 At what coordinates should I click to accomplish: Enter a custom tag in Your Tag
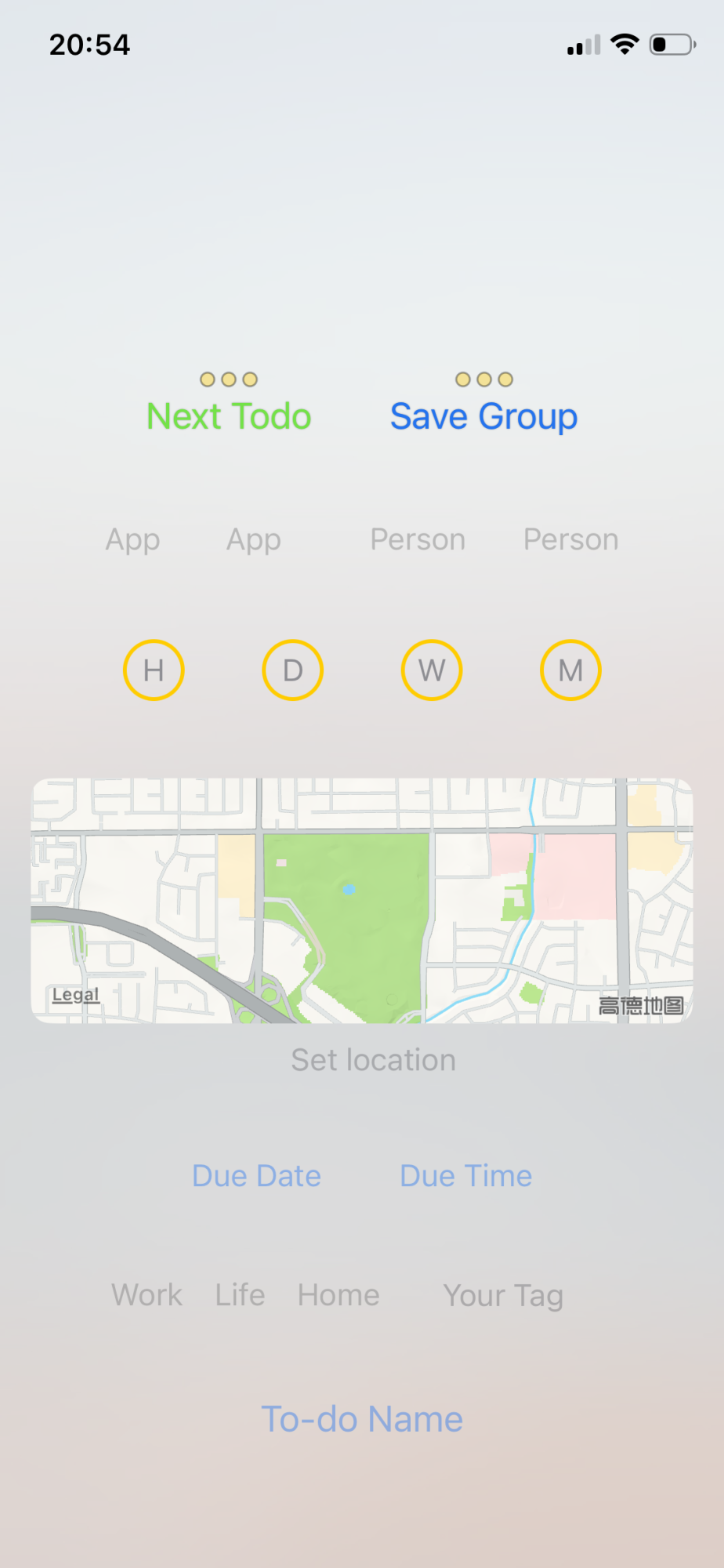pyautogui.click(x=503, y=1295)
